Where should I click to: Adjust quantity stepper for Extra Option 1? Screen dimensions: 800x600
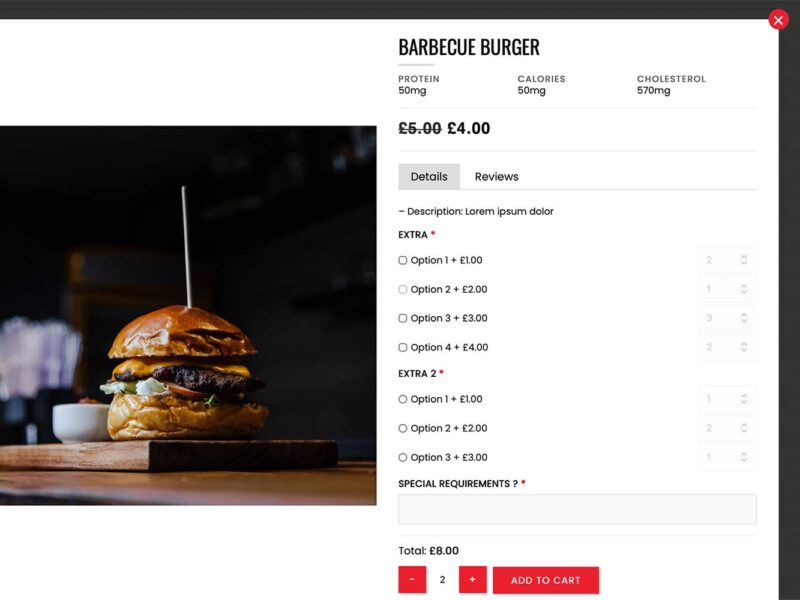pyautogui.click(x=743, y=260)
